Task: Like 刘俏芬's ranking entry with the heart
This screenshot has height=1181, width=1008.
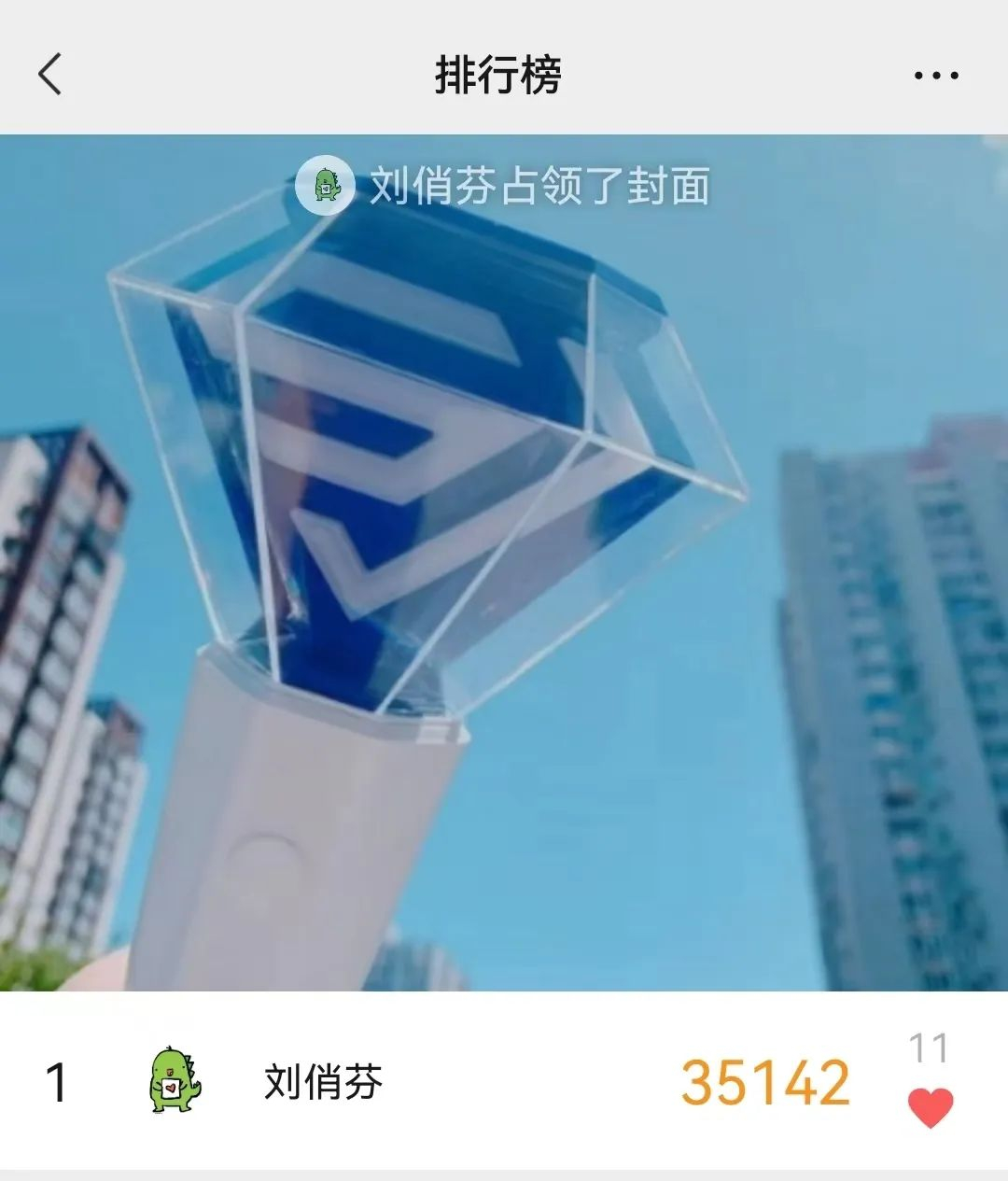Action: (930, 1107)
